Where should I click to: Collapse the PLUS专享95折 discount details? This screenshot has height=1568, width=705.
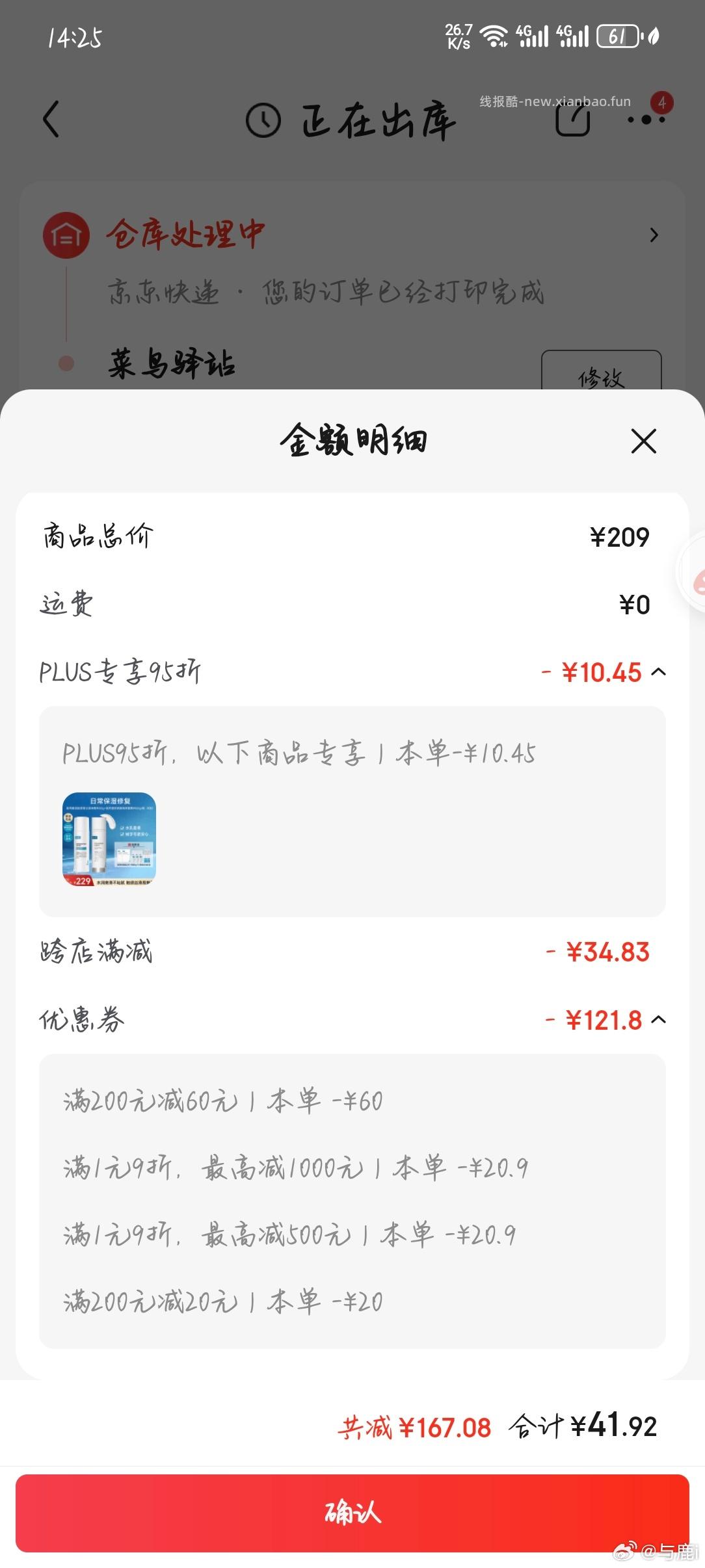658,672
